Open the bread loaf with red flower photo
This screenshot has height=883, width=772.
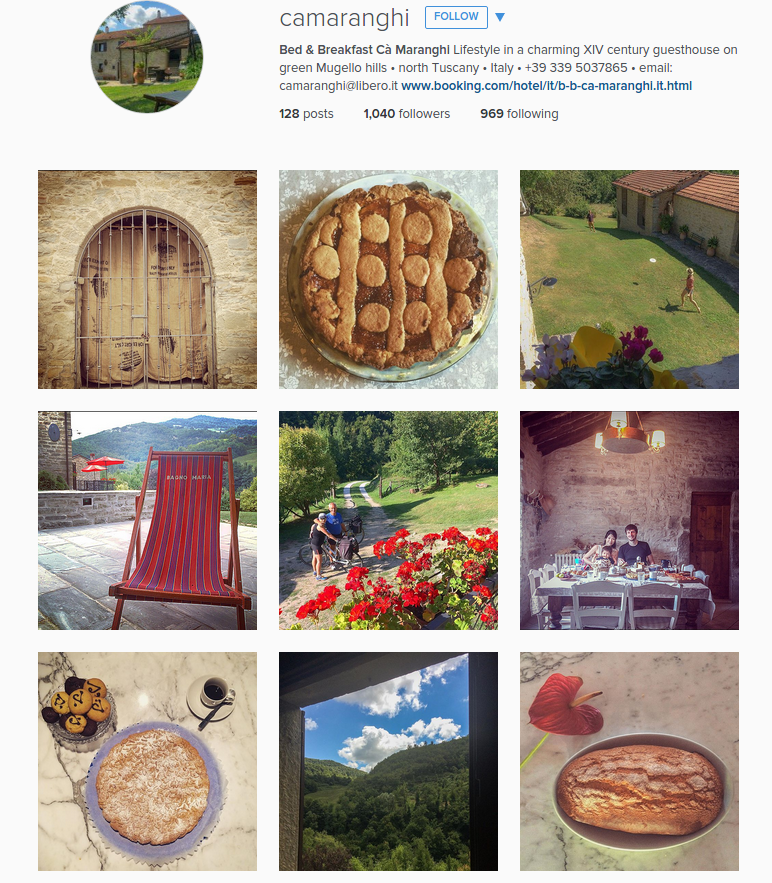[x=629, y=761]
